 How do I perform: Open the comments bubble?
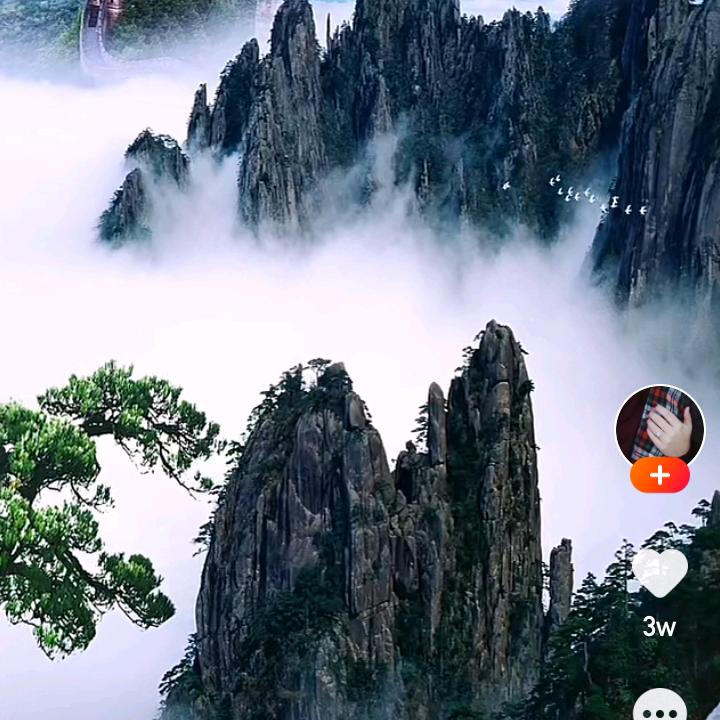tap(660, 705)
